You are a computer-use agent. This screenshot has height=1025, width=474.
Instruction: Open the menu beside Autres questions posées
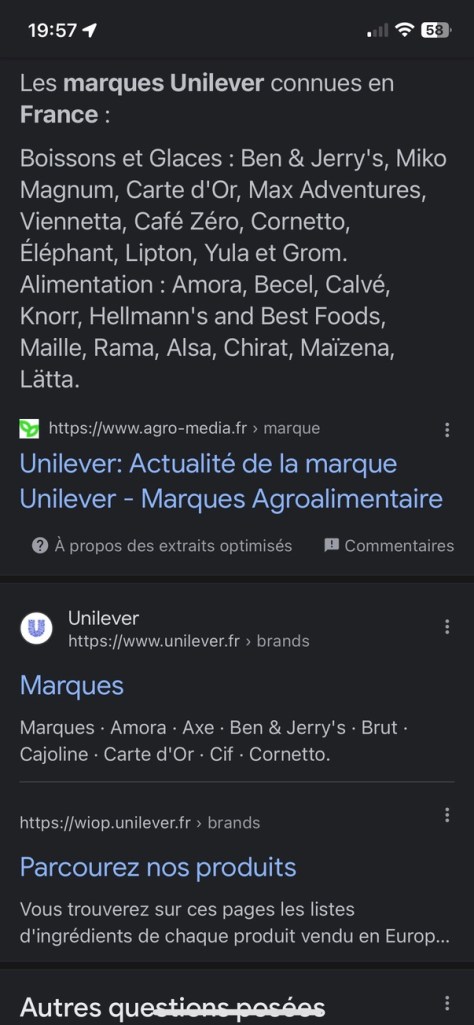pos(447,1003)
